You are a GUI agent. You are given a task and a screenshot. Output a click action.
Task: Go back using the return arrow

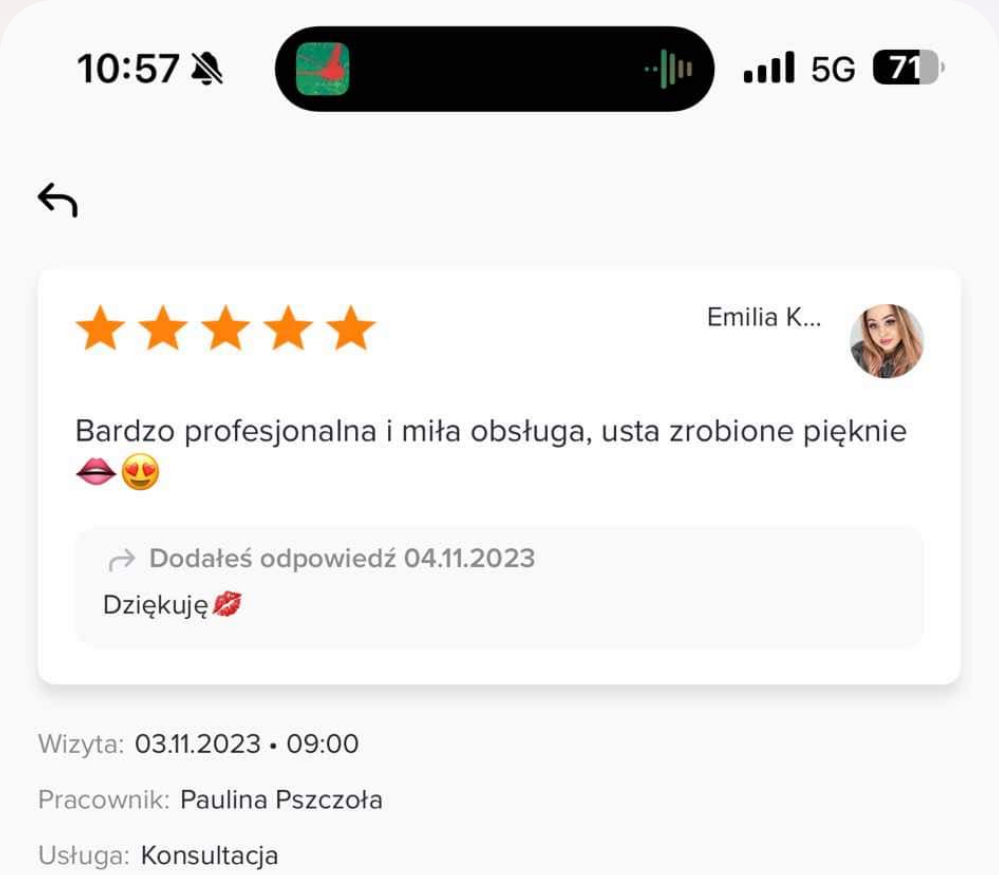point(58,200)
